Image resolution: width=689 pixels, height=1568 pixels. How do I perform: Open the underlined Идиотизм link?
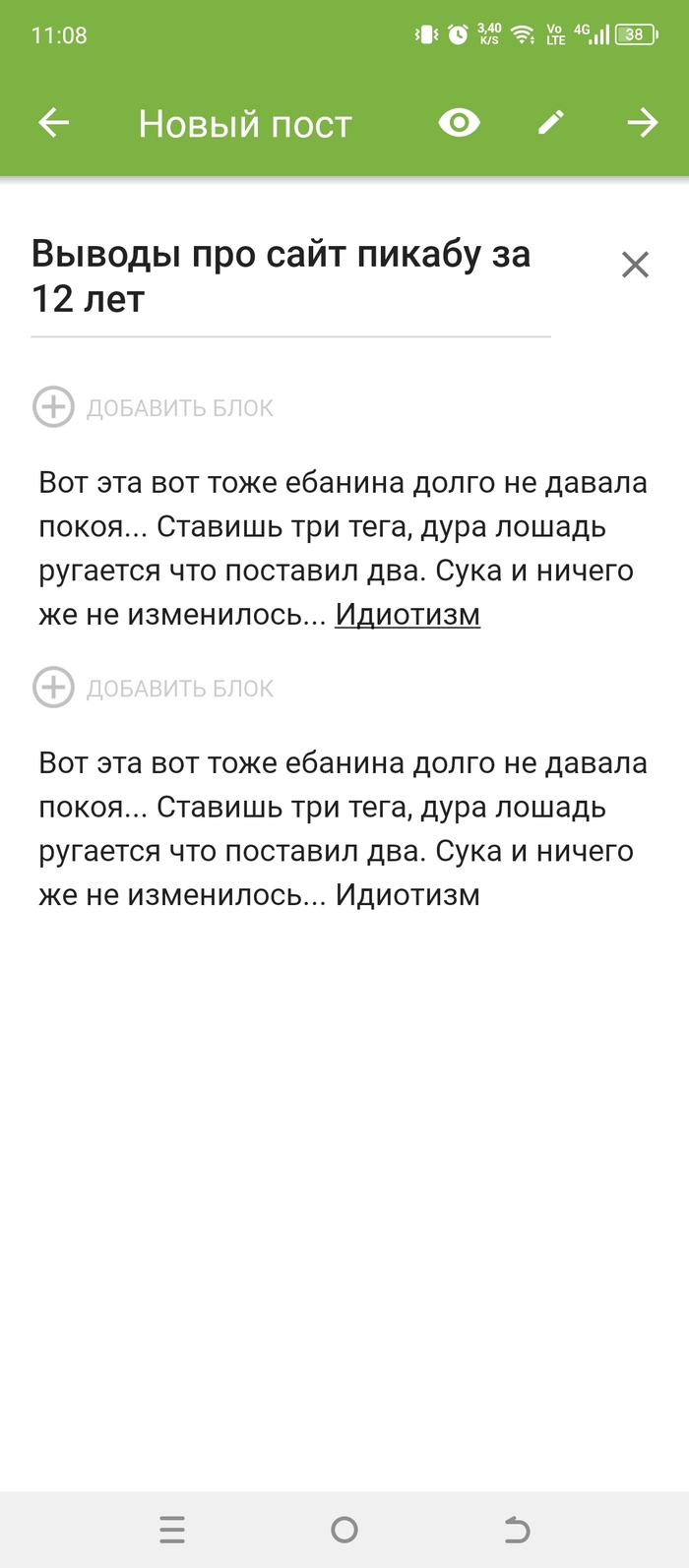click(x=407, y=615)
